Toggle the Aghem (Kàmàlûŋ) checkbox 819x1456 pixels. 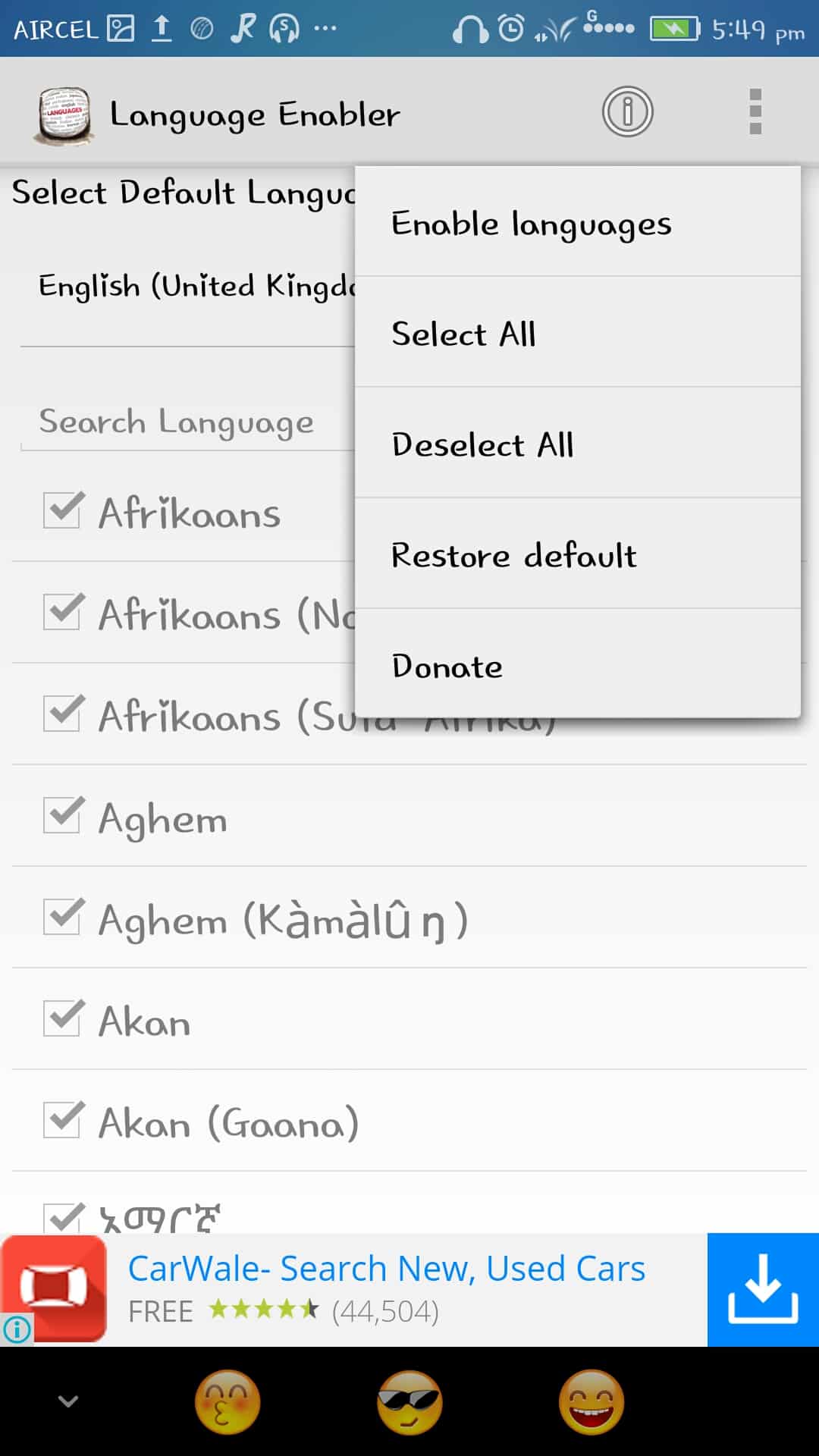click(62, 917)
